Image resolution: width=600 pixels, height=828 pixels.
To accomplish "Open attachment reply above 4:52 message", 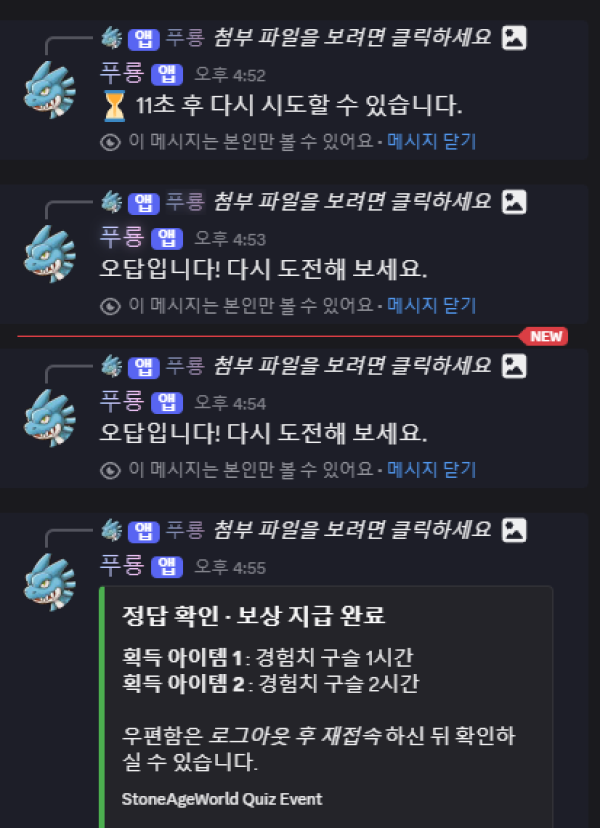I will click(x=353, y=38).
